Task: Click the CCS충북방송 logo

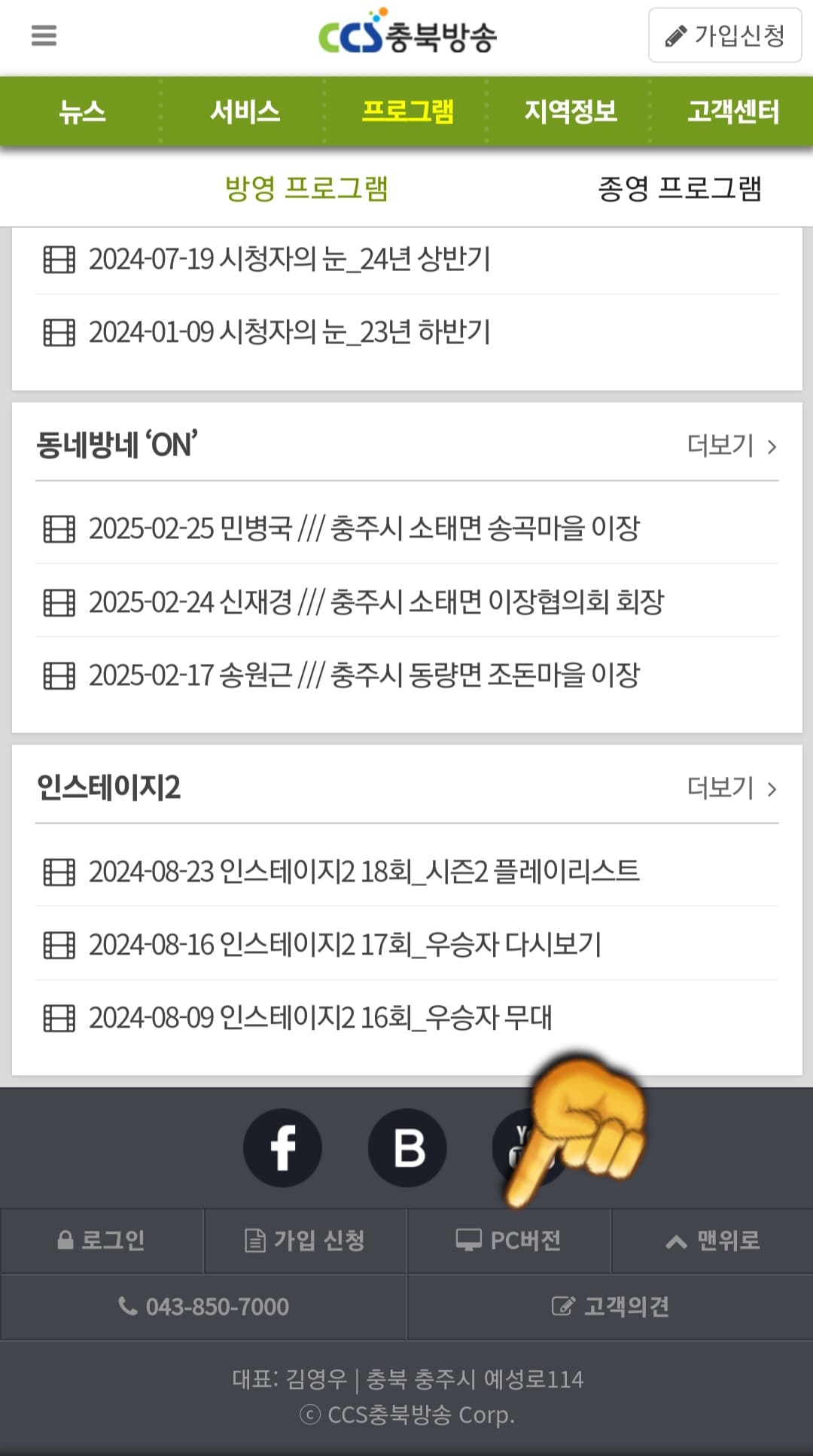Action: (406, 33)
